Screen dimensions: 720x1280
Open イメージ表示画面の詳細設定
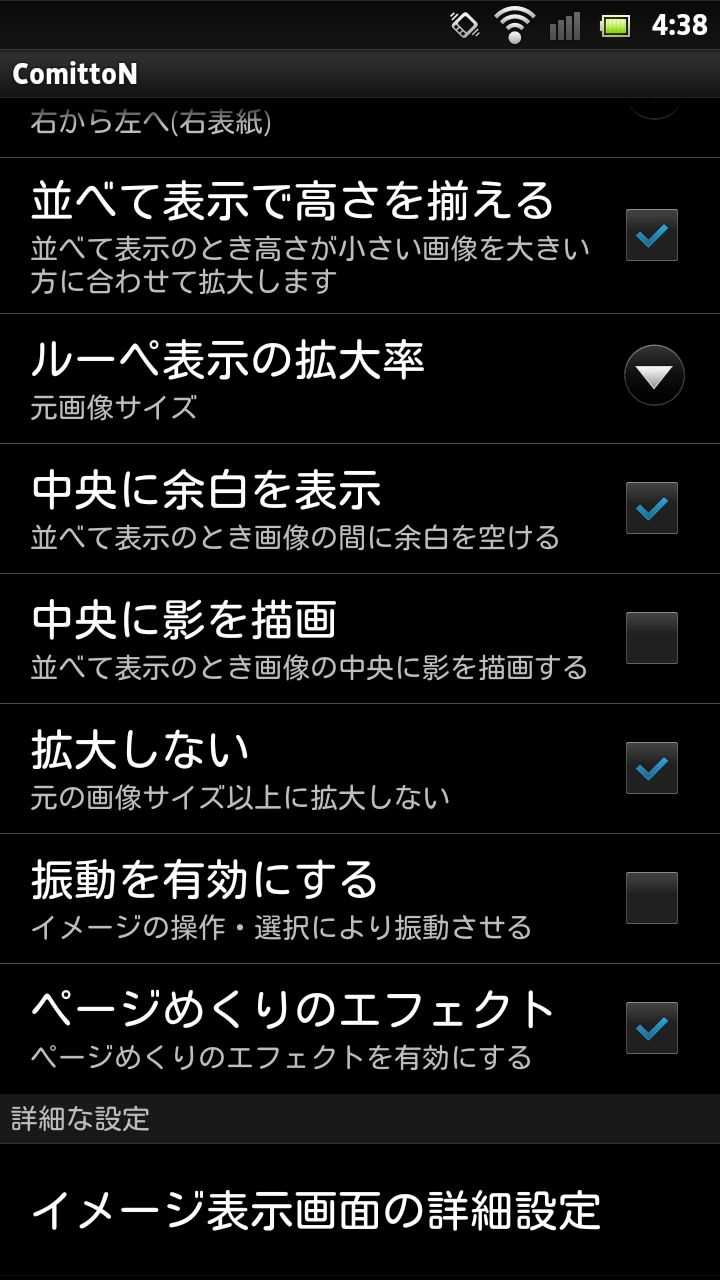pos(316,1211)
